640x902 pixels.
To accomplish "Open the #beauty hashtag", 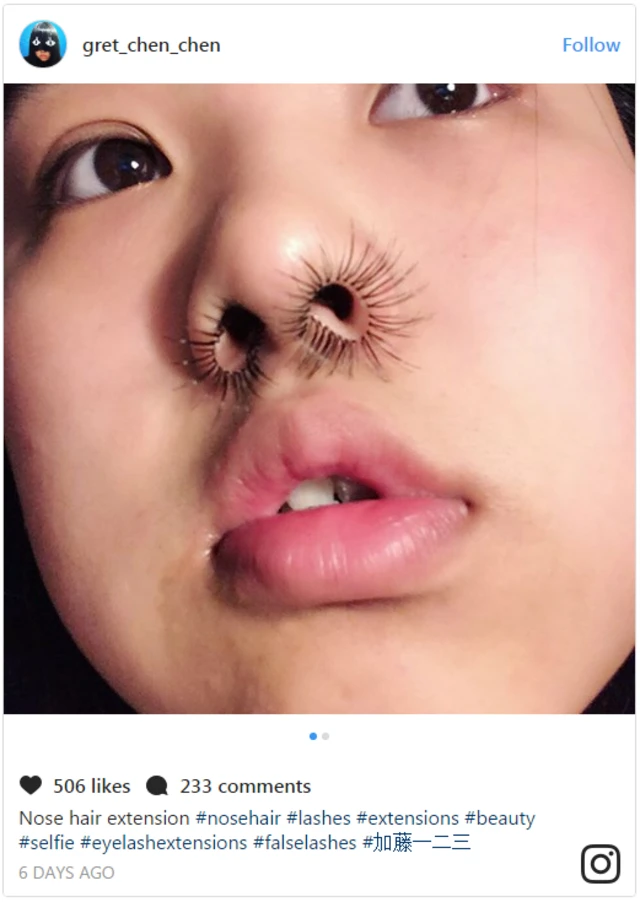I will point(499,818).
